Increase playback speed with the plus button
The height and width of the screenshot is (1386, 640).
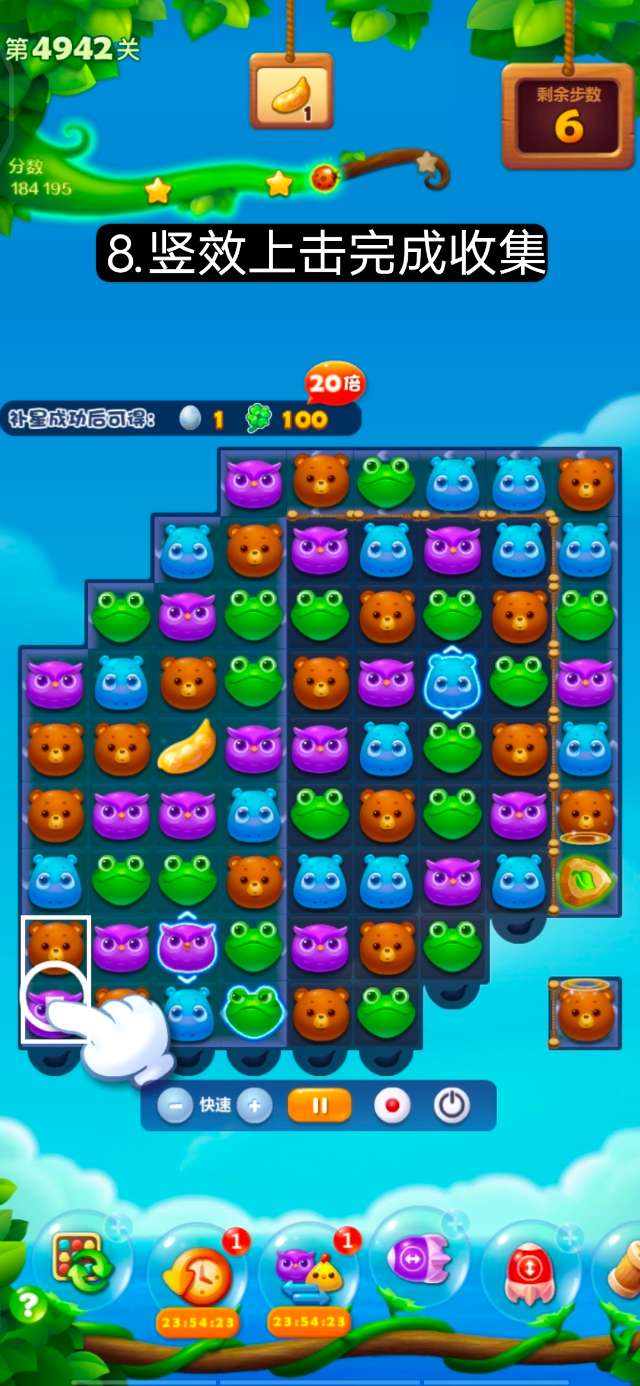tap(255, 1106)
